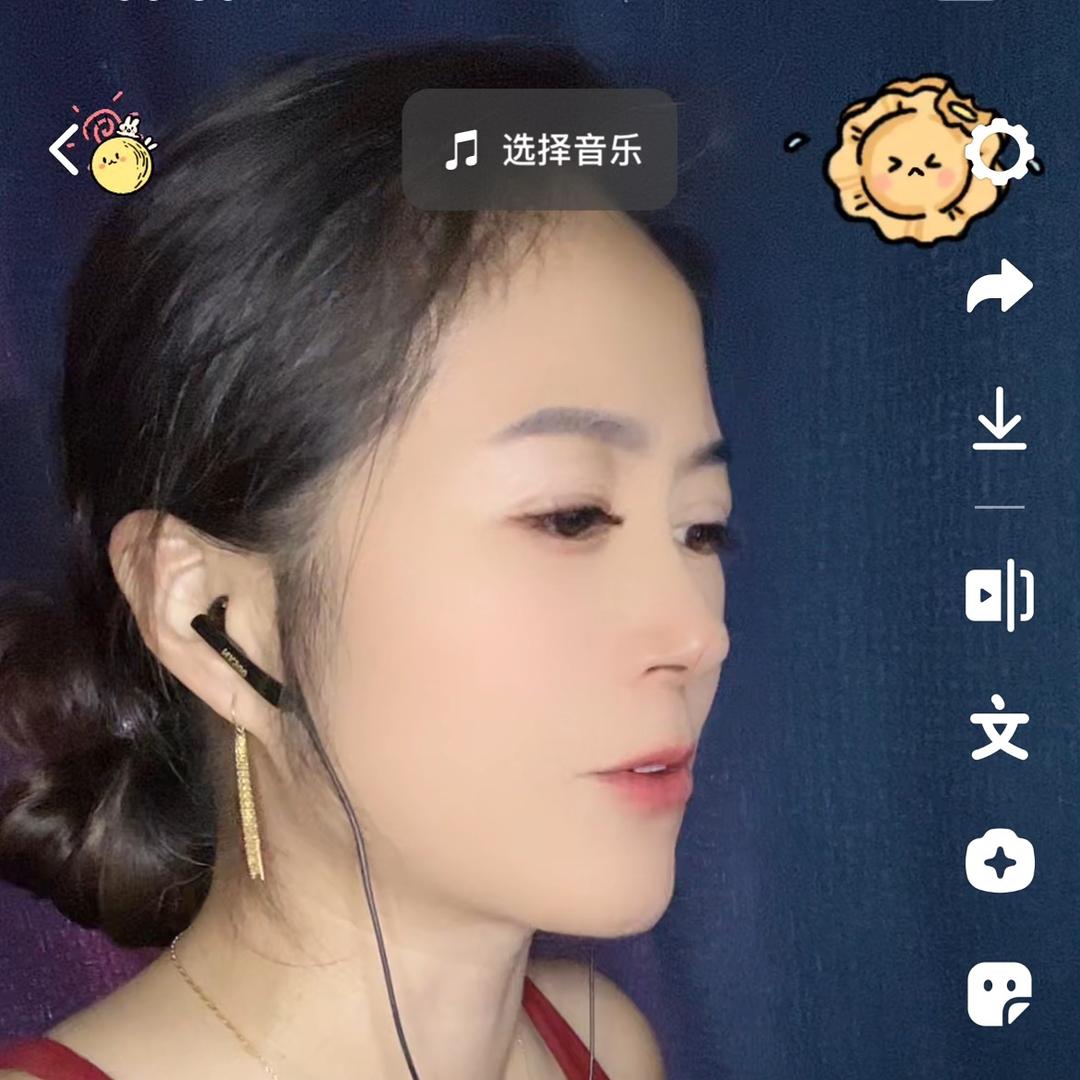This screenshot has height=1080, width=1080.
Task: Download the video to the device
Action: pos(999,419)
